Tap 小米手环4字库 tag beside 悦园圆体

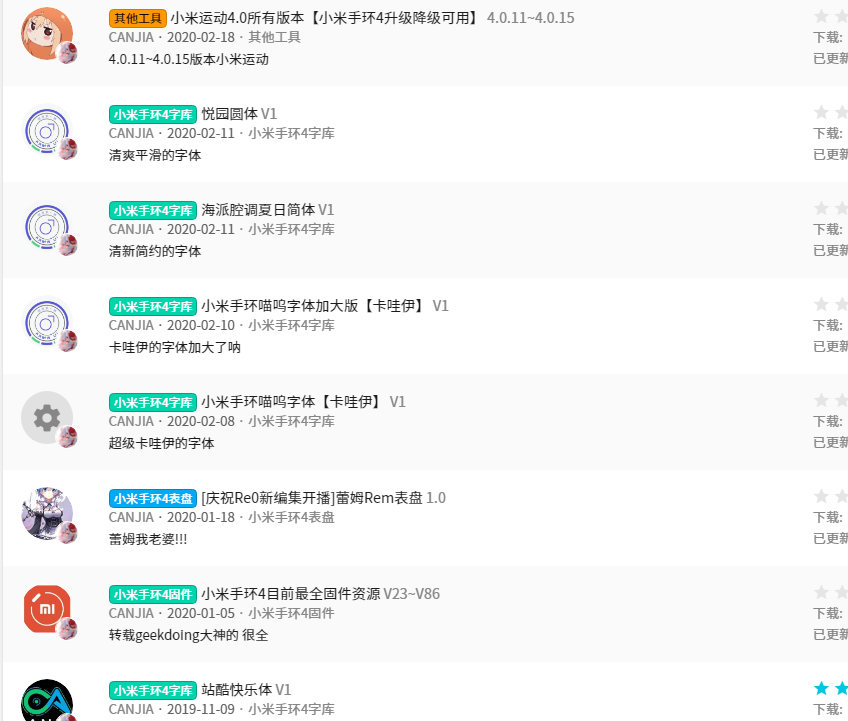(x=153, y=114)
